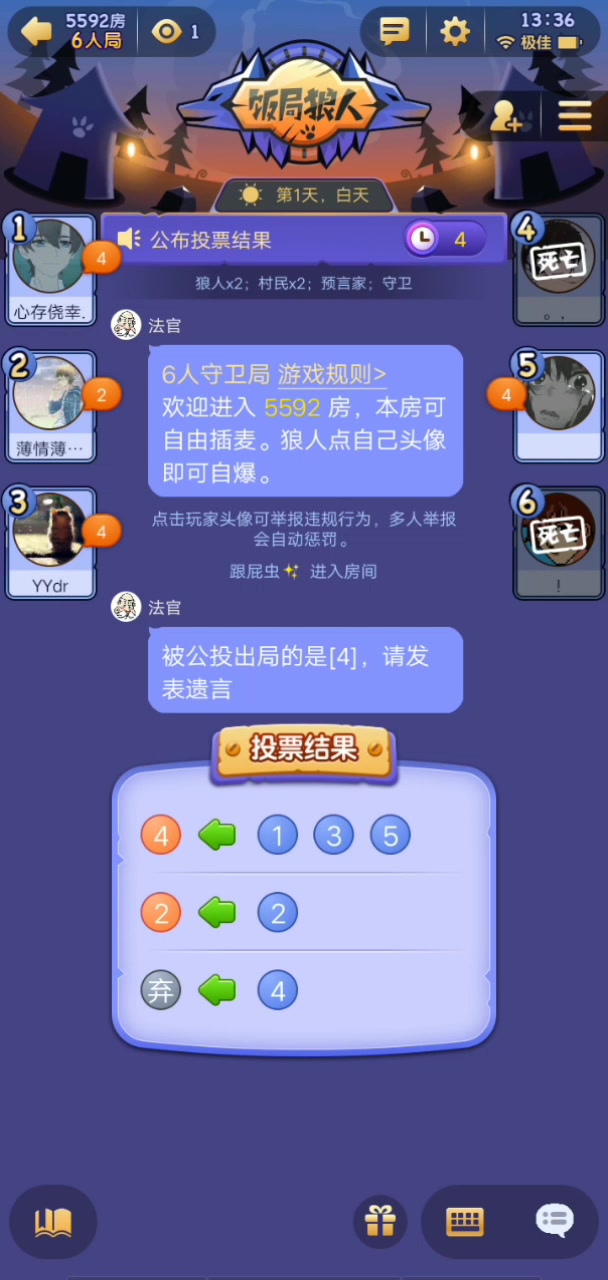Image resolution: width=608 pixels, height=1280 pixels.
Task: Tap player 2 avatar 薄情薄
Action: coord(50,397)
